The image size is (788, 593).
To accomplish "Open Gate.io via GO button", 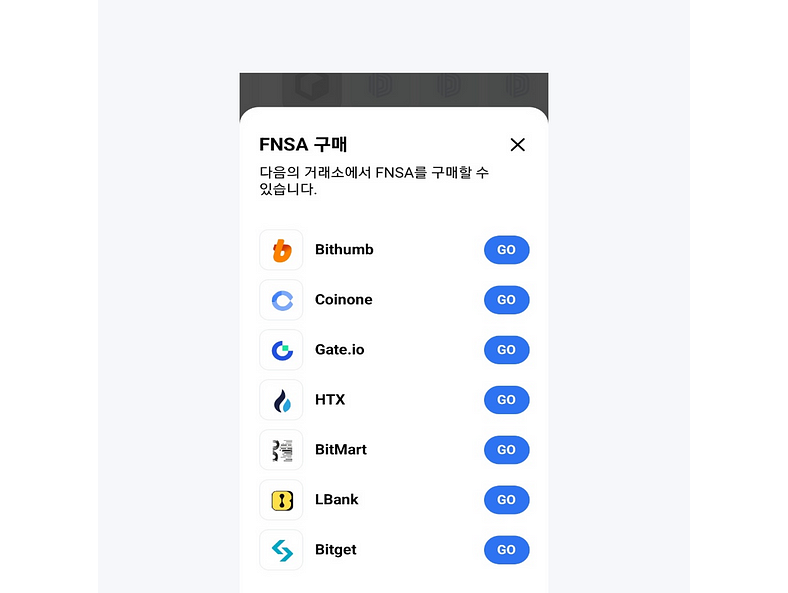I will click(506, 350).
